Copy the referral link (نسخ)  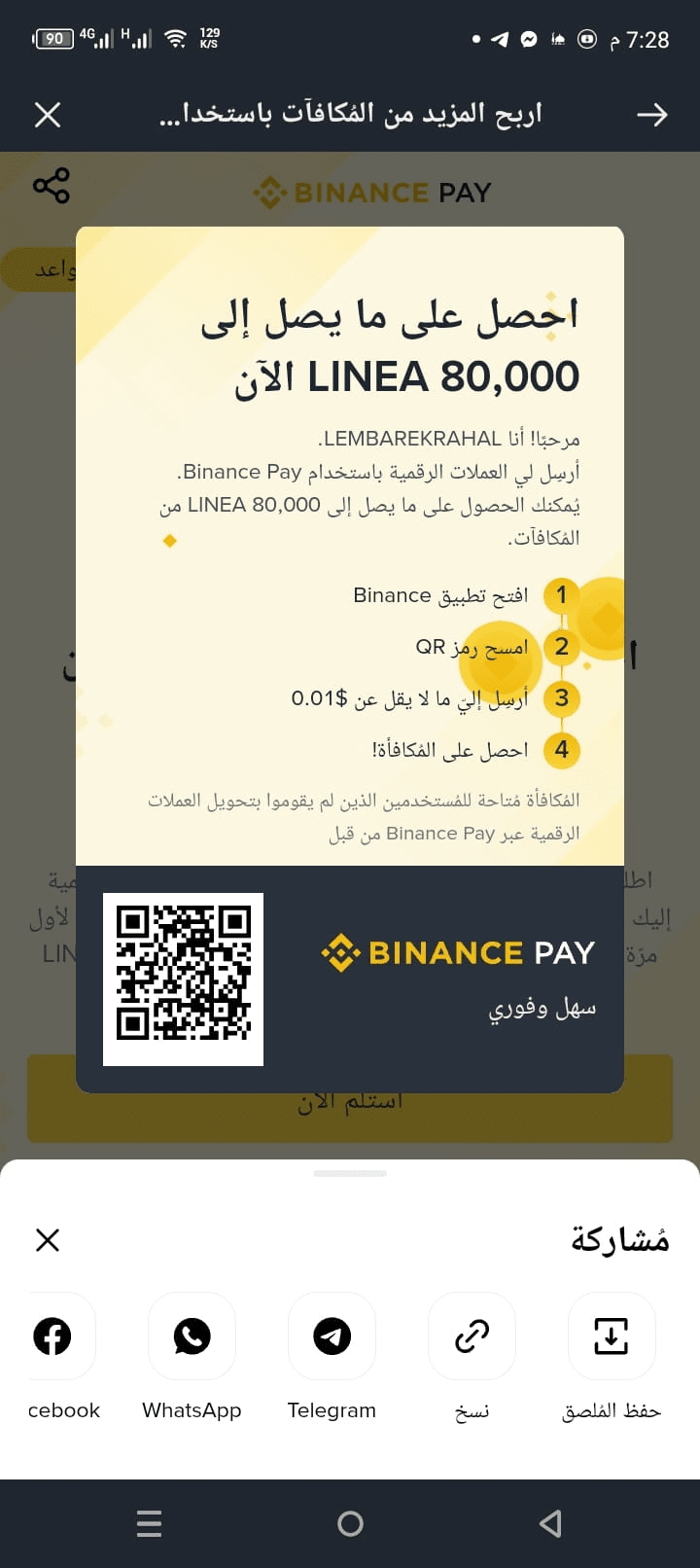point(472,1336)
